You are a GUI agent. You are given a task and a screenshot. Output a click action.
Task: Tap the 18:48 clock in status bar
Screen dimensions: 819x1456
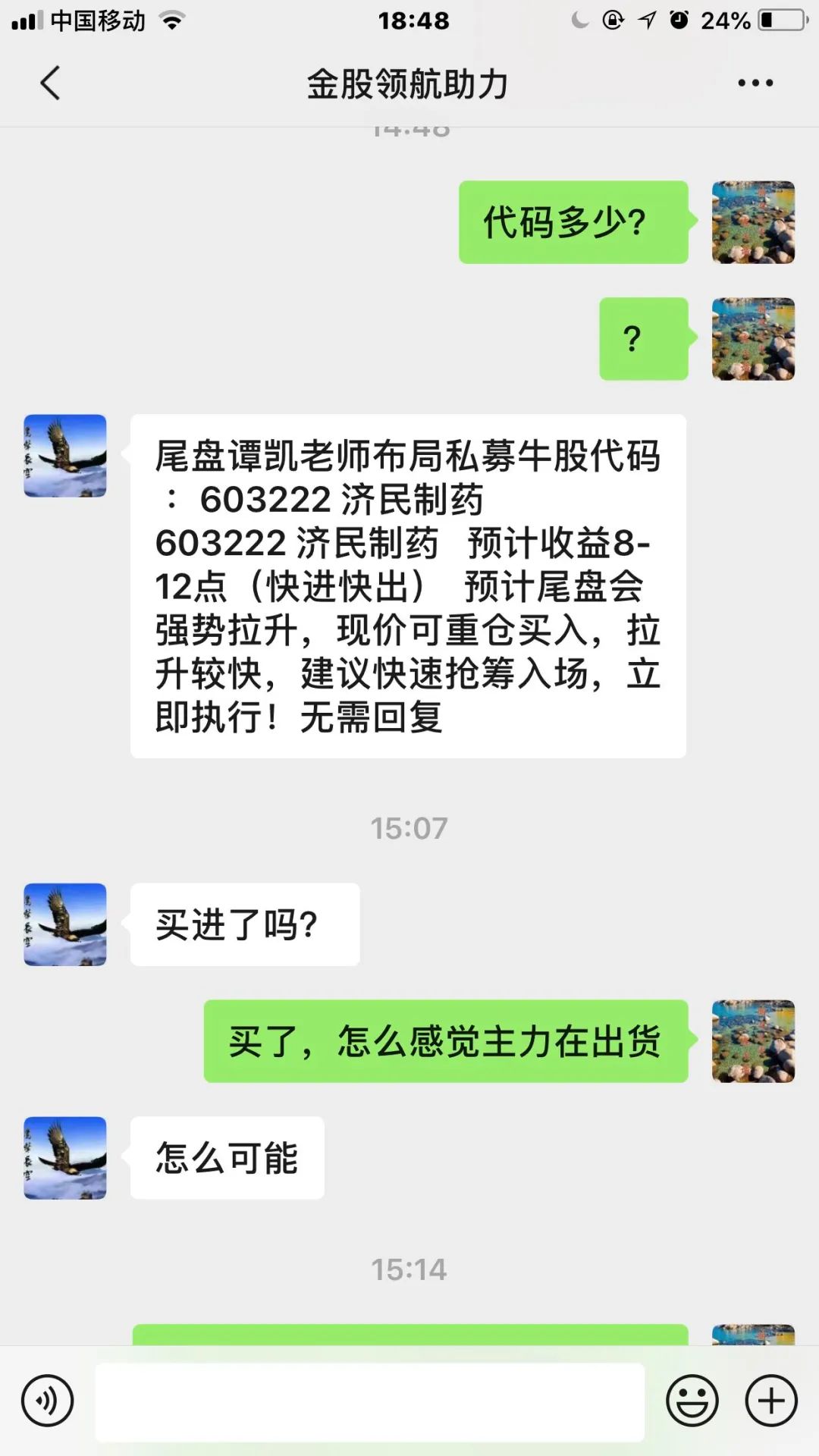(409, 21)
